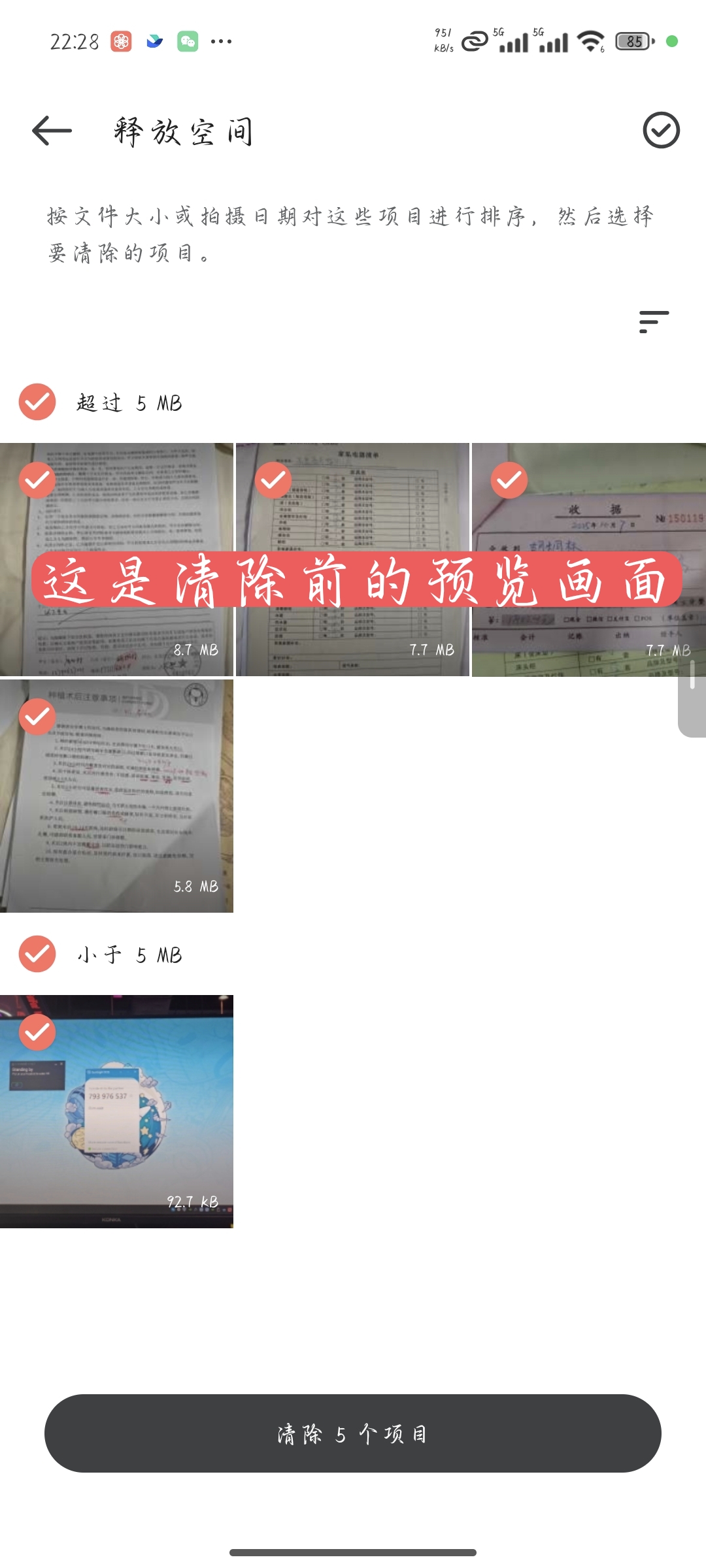The height and width of the screenshot is (1568, 706).
Task: Tap the select-all circle check icon
Action: [x=661, y=130]
